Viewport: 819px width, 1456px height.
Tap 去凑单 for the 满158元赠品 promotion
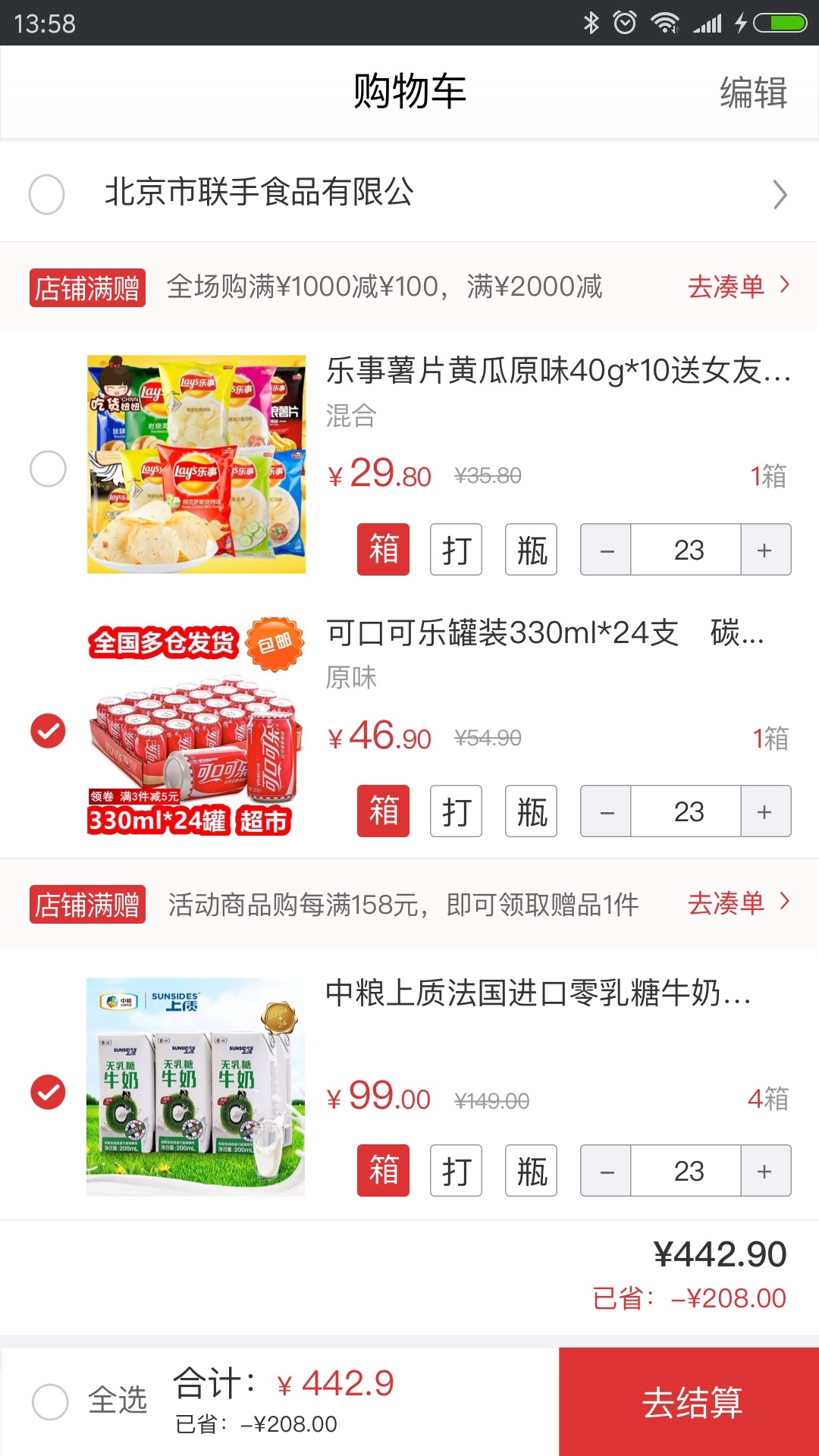(738, 903)
